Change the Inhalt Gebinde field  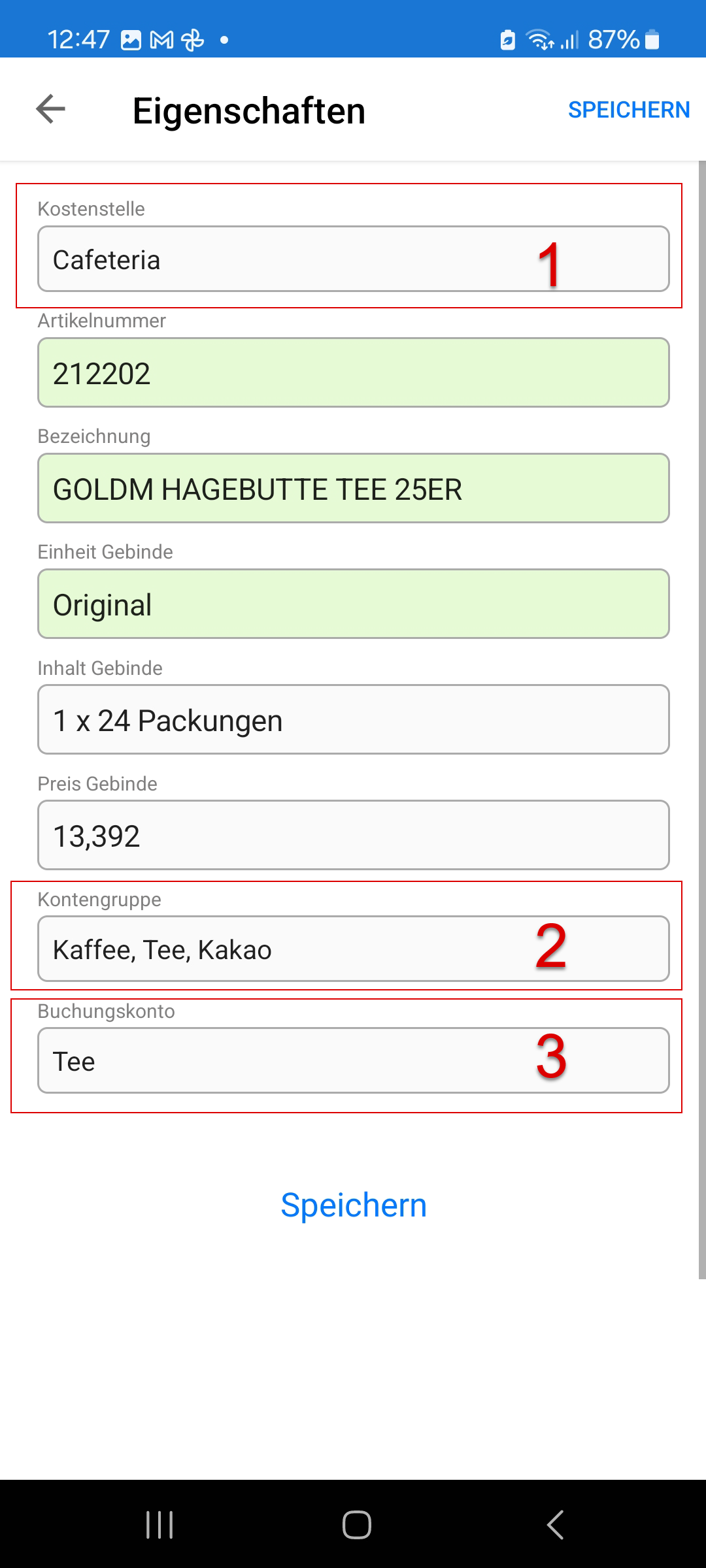pyautogui.click(x=353, y=720)
